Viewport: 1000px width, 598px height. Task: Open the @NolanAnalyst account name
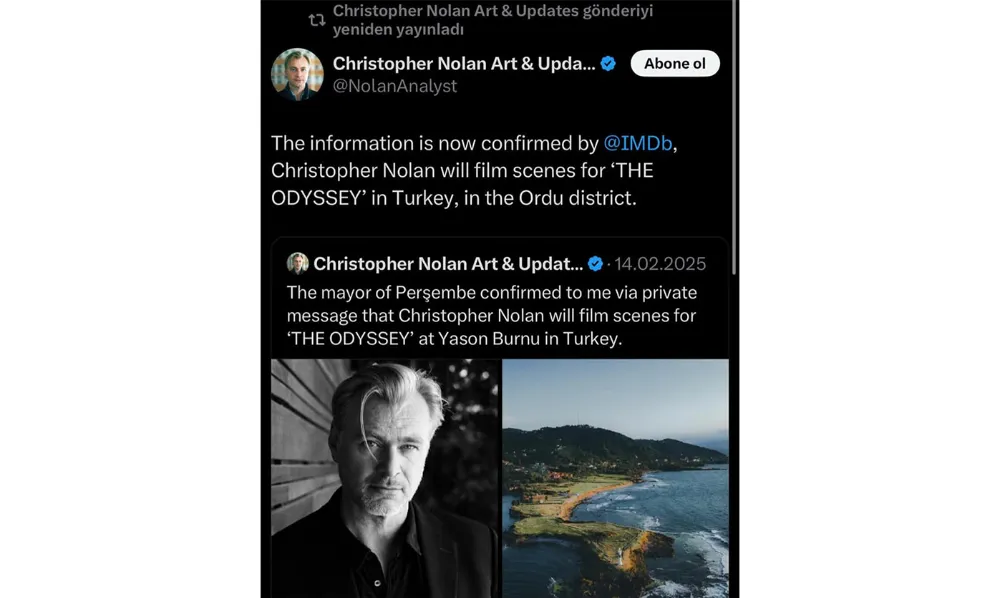pyautogui.click(x=395, y=87)
